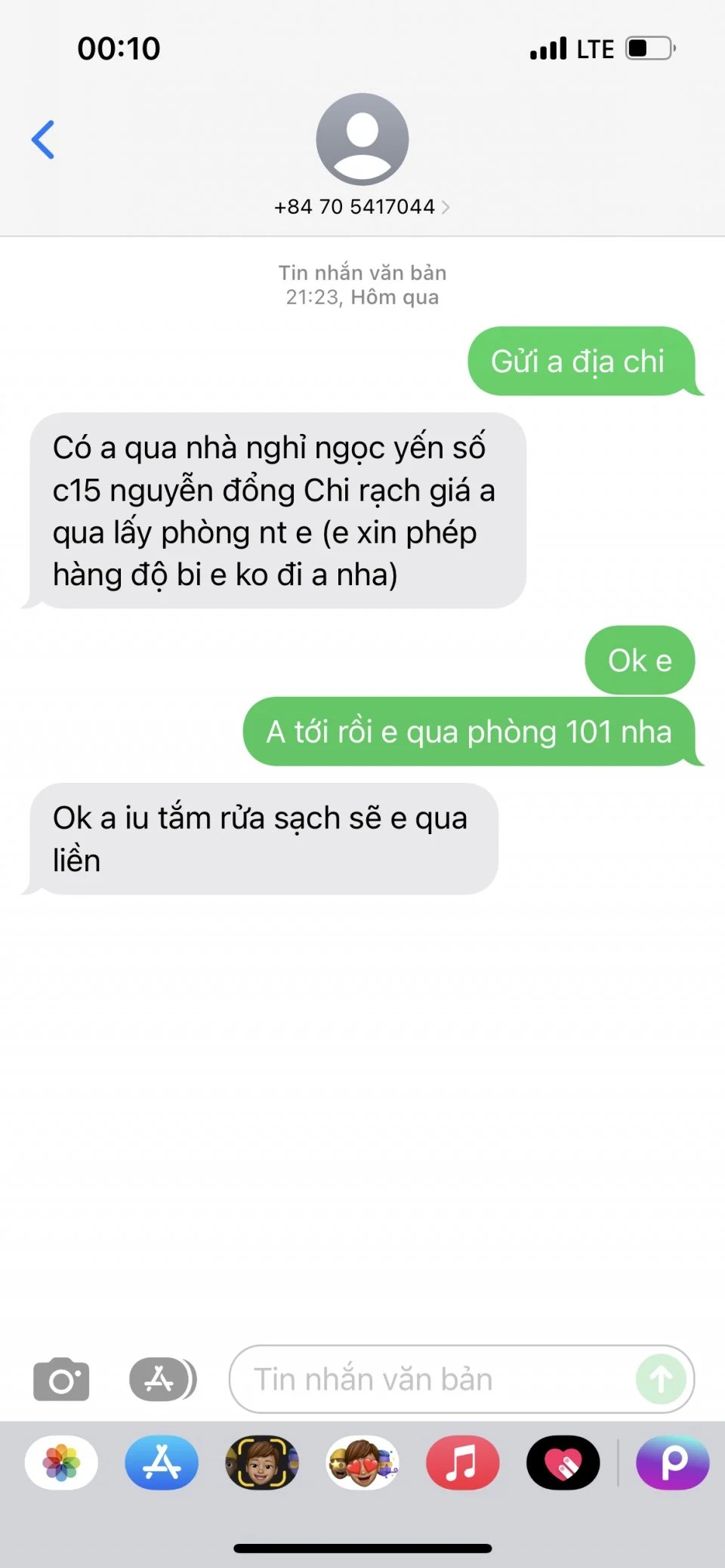
Task: Open Memoji camera in the app strip
Action: (x=262, y=1463)
